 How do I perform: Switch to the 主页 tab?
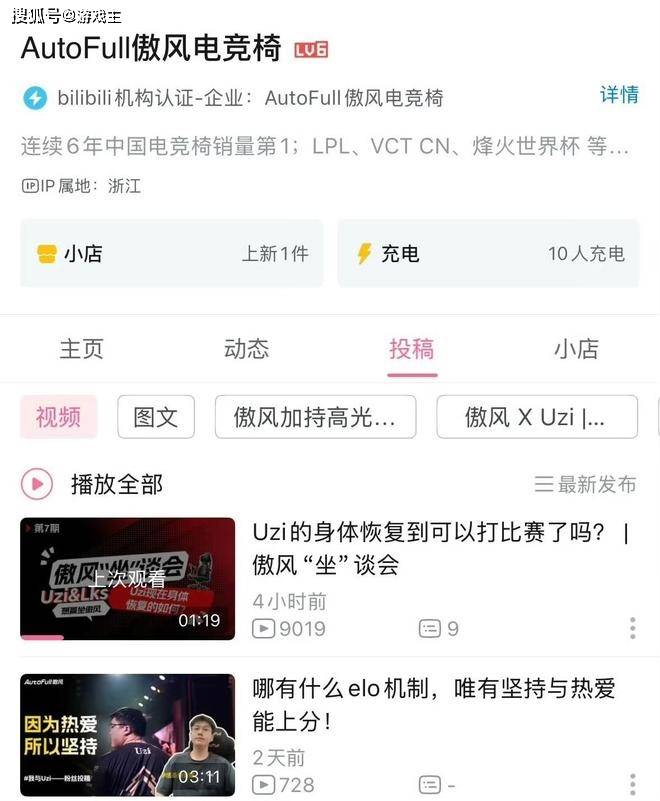coord(82,349)
